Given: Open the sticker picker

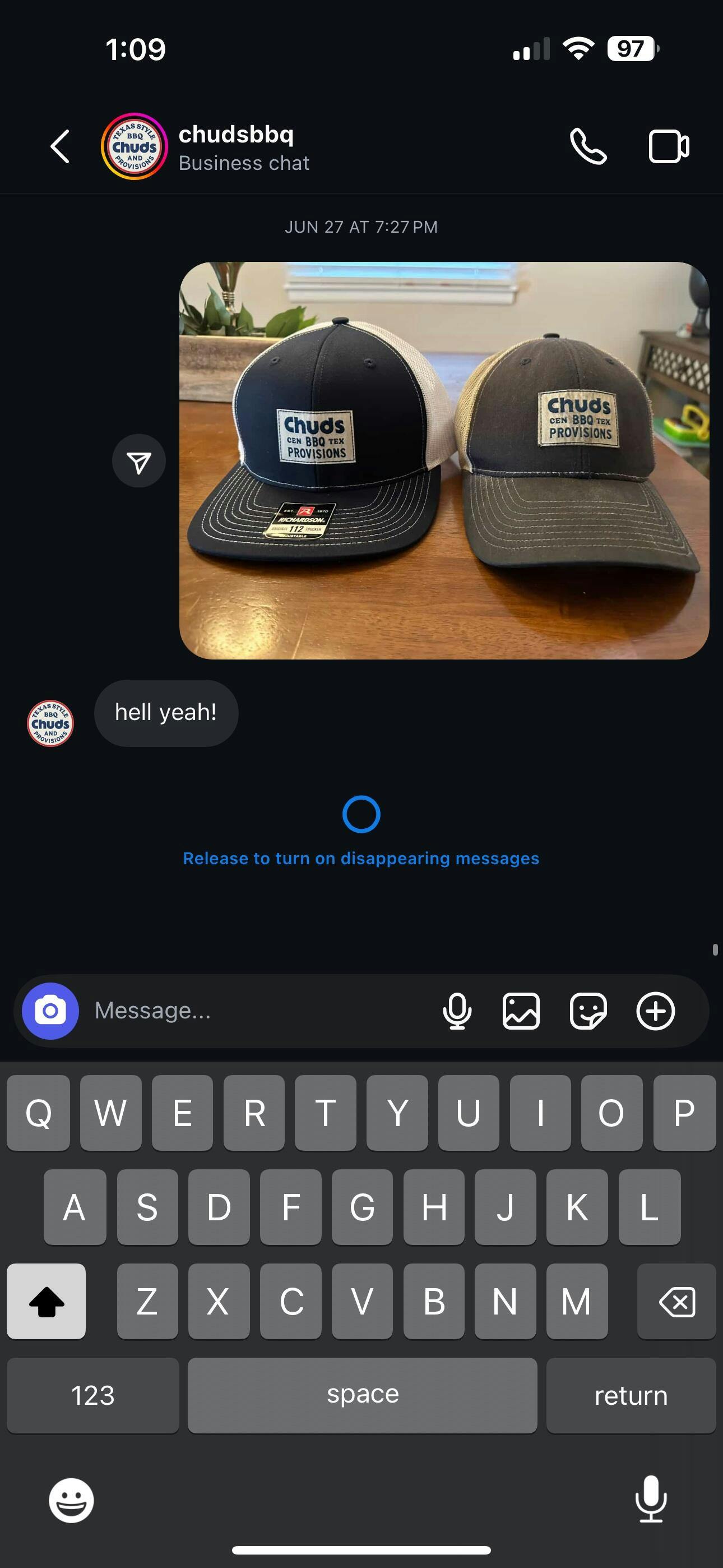Looking at the screenshot, I should coord(588,1011).
